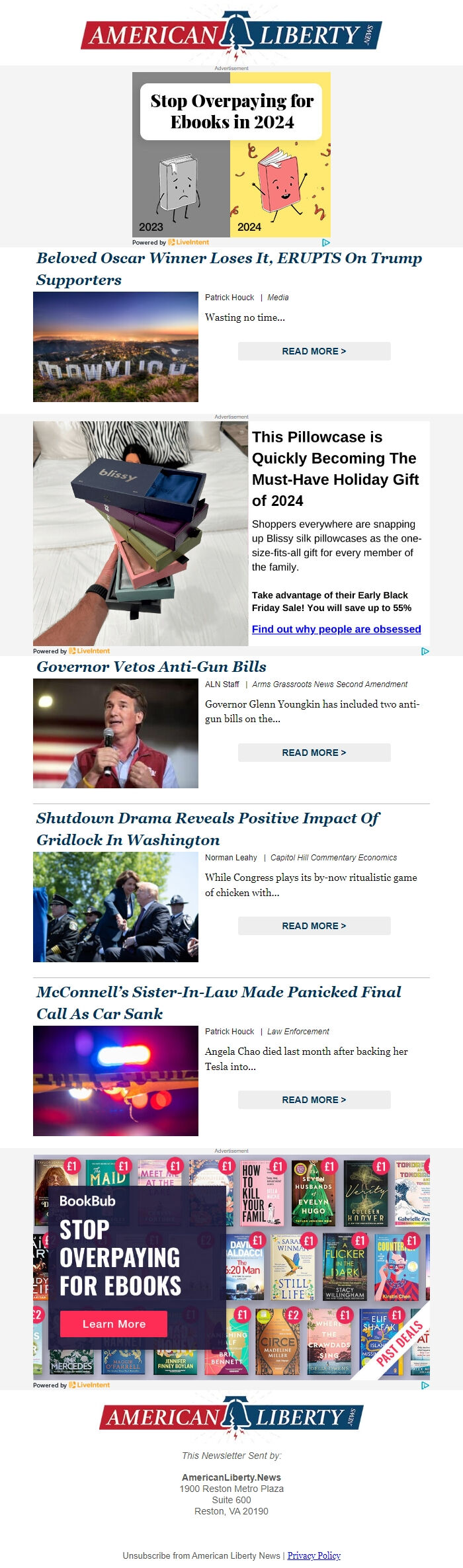Tap the police lights article photo
This screenshot has height=1568, width=463.
point(116,1081)
